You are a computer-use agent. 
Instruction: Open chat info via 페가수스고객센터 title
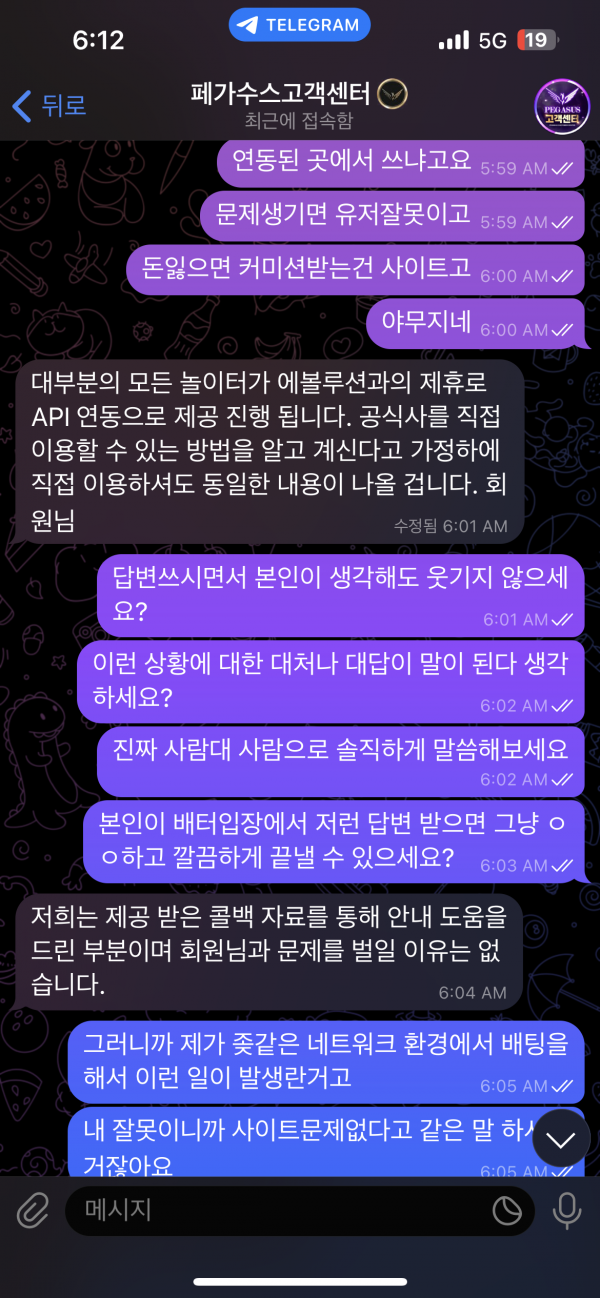click(x=298, y=95)
